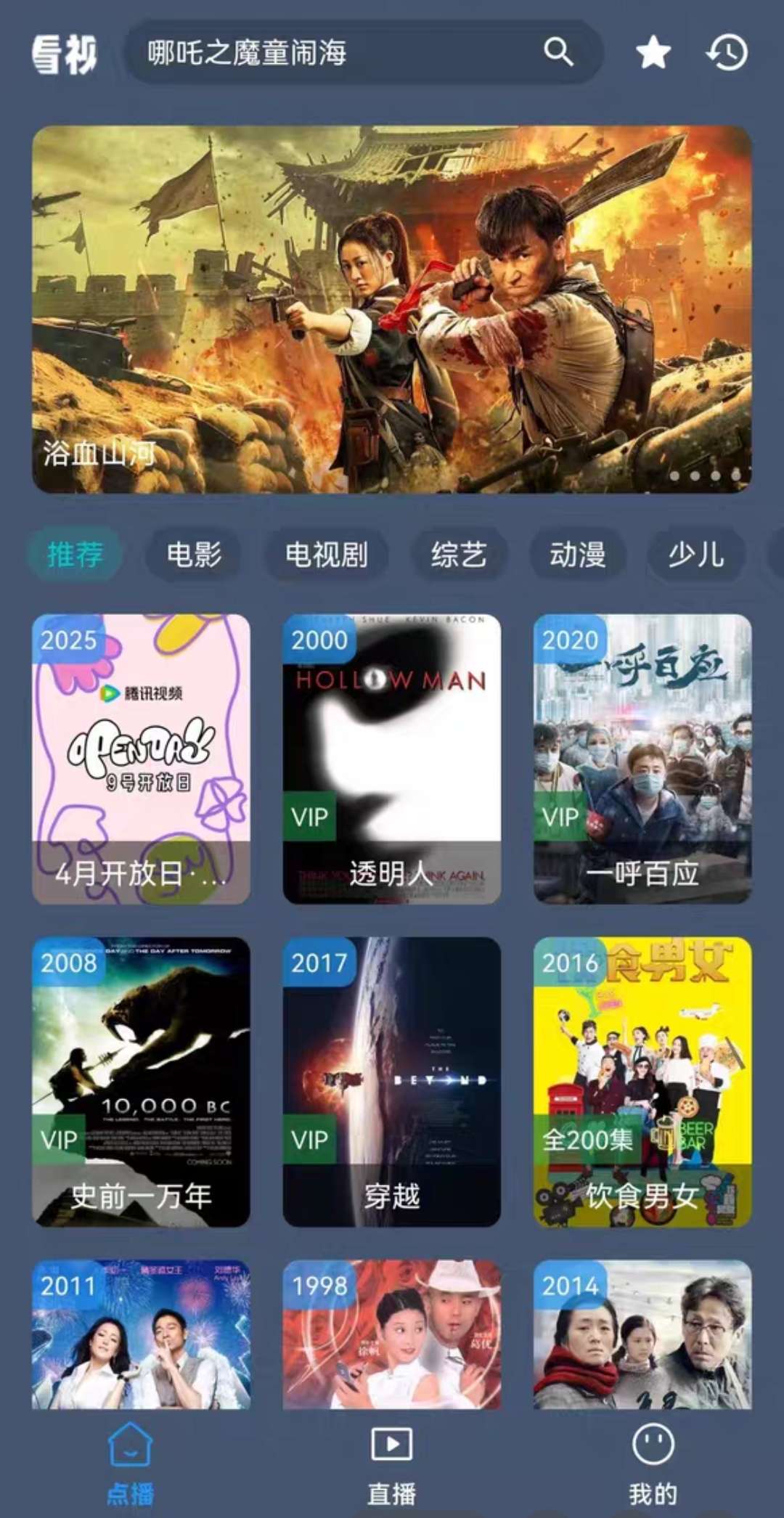Viewport: 784px width, 1518px height.
Task: Open watch history clock icon
Action: (x=727, y=53)
